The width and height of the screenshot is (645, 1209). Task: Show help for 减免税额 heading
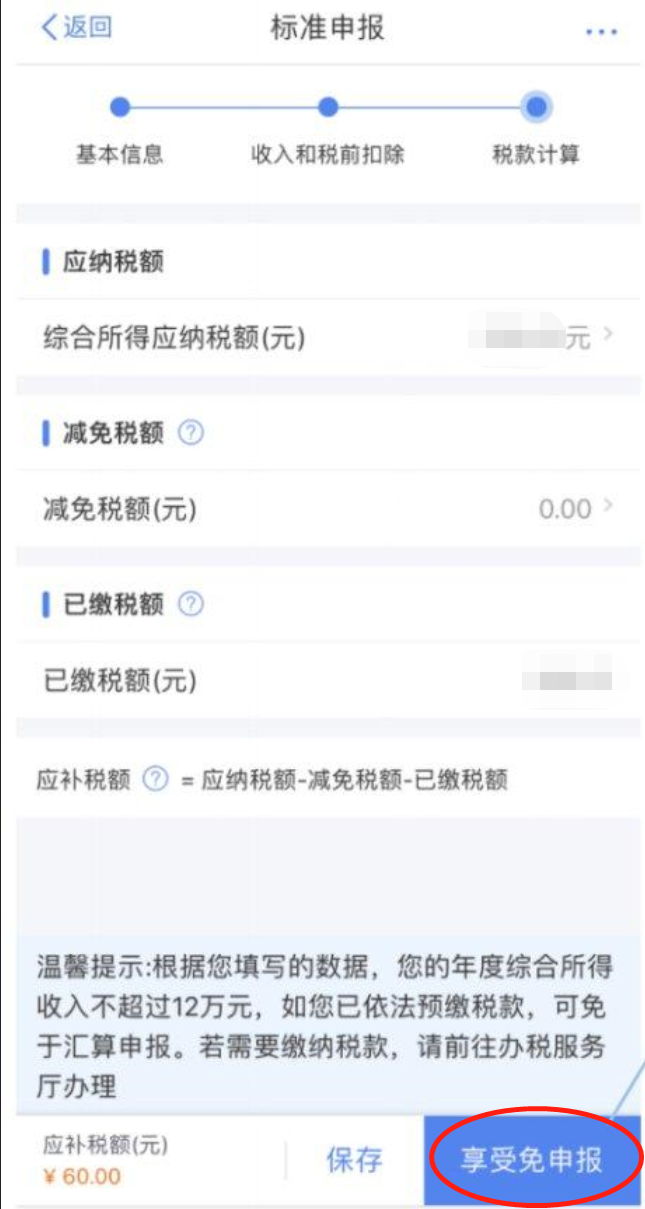(x=190, y=433)
